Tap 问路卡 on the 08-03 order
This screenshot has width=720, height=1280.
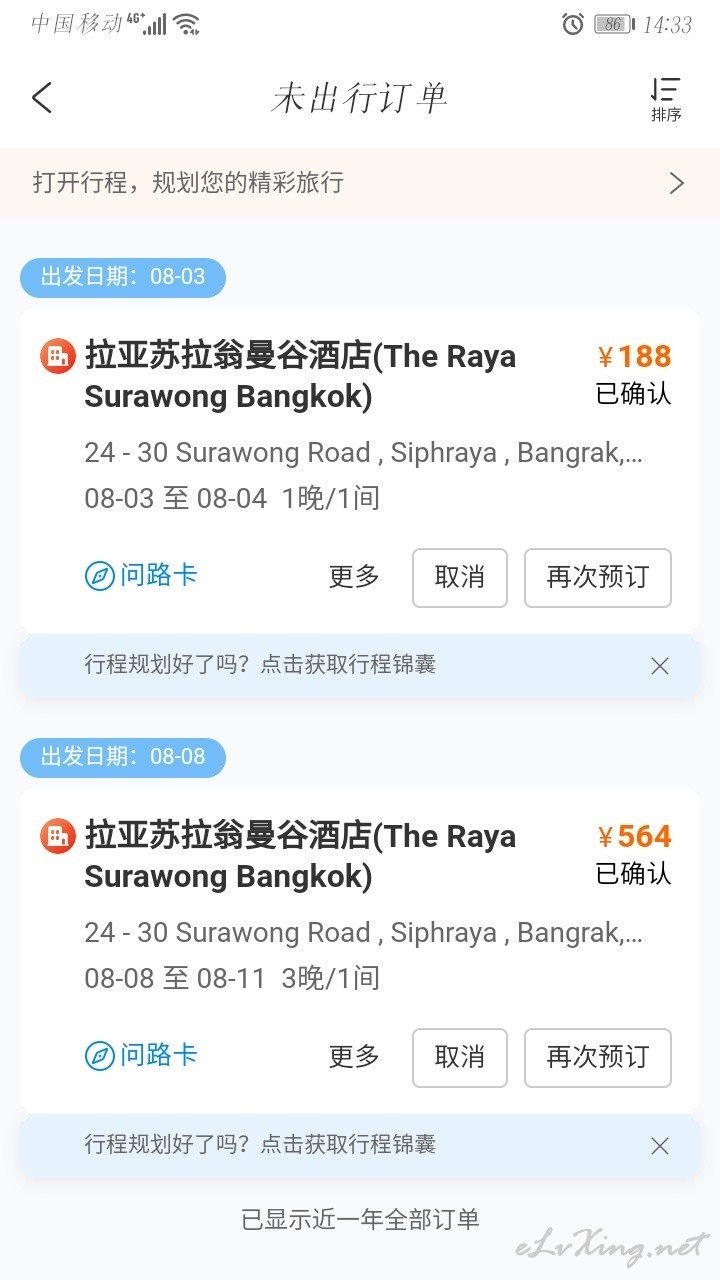tap(141, 576)
